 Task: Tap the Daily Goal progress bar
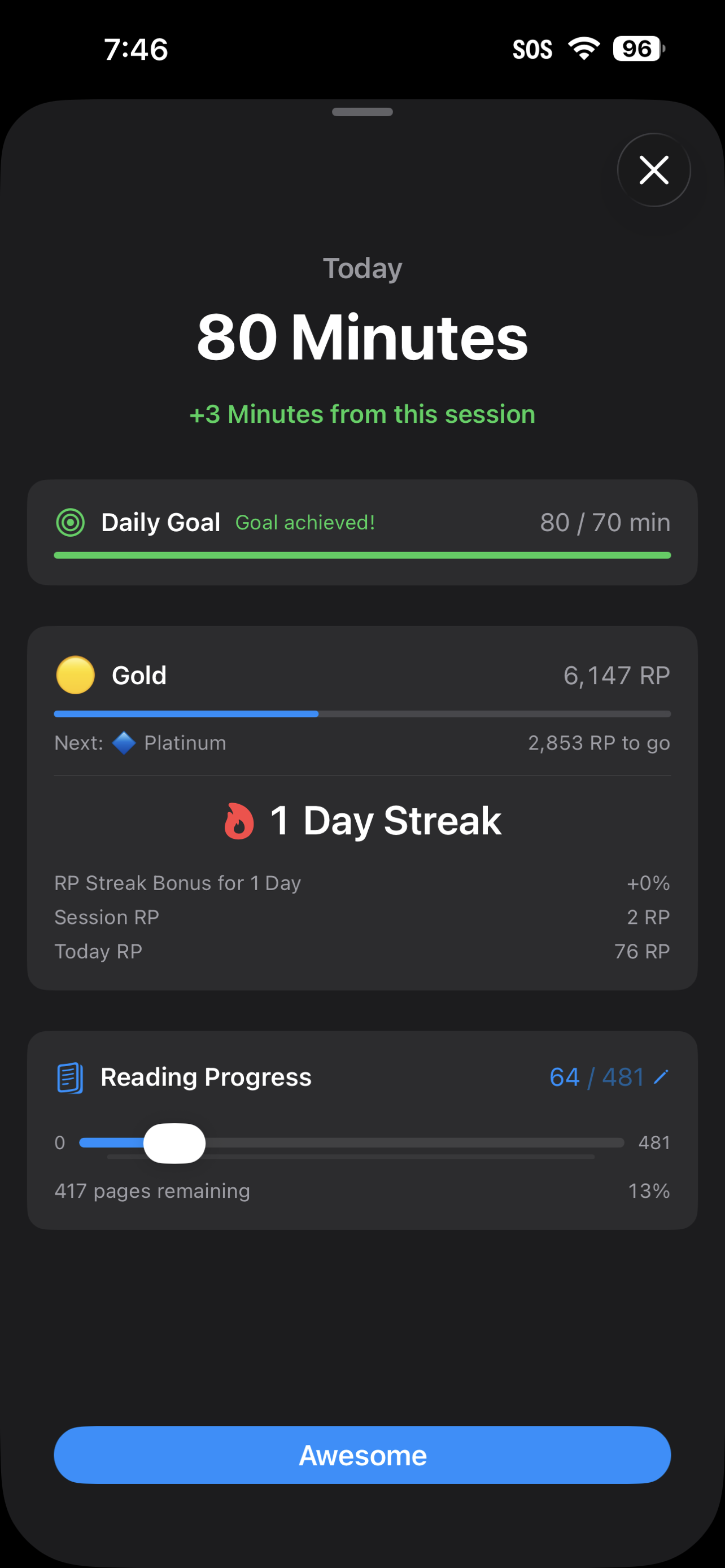pyautogui.click(x=362, y=554)
